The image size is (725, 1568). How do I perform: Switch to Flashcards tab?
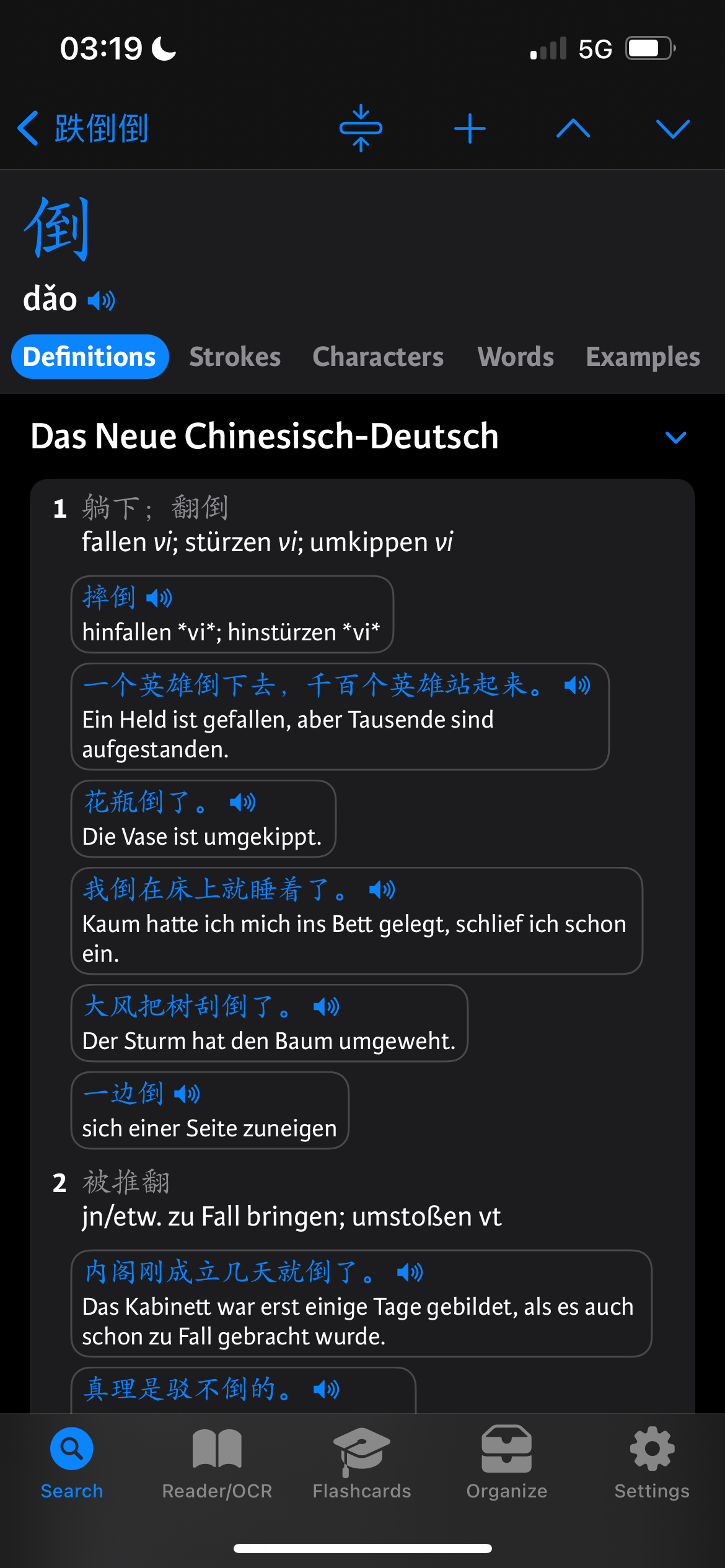pos(362,1464)
